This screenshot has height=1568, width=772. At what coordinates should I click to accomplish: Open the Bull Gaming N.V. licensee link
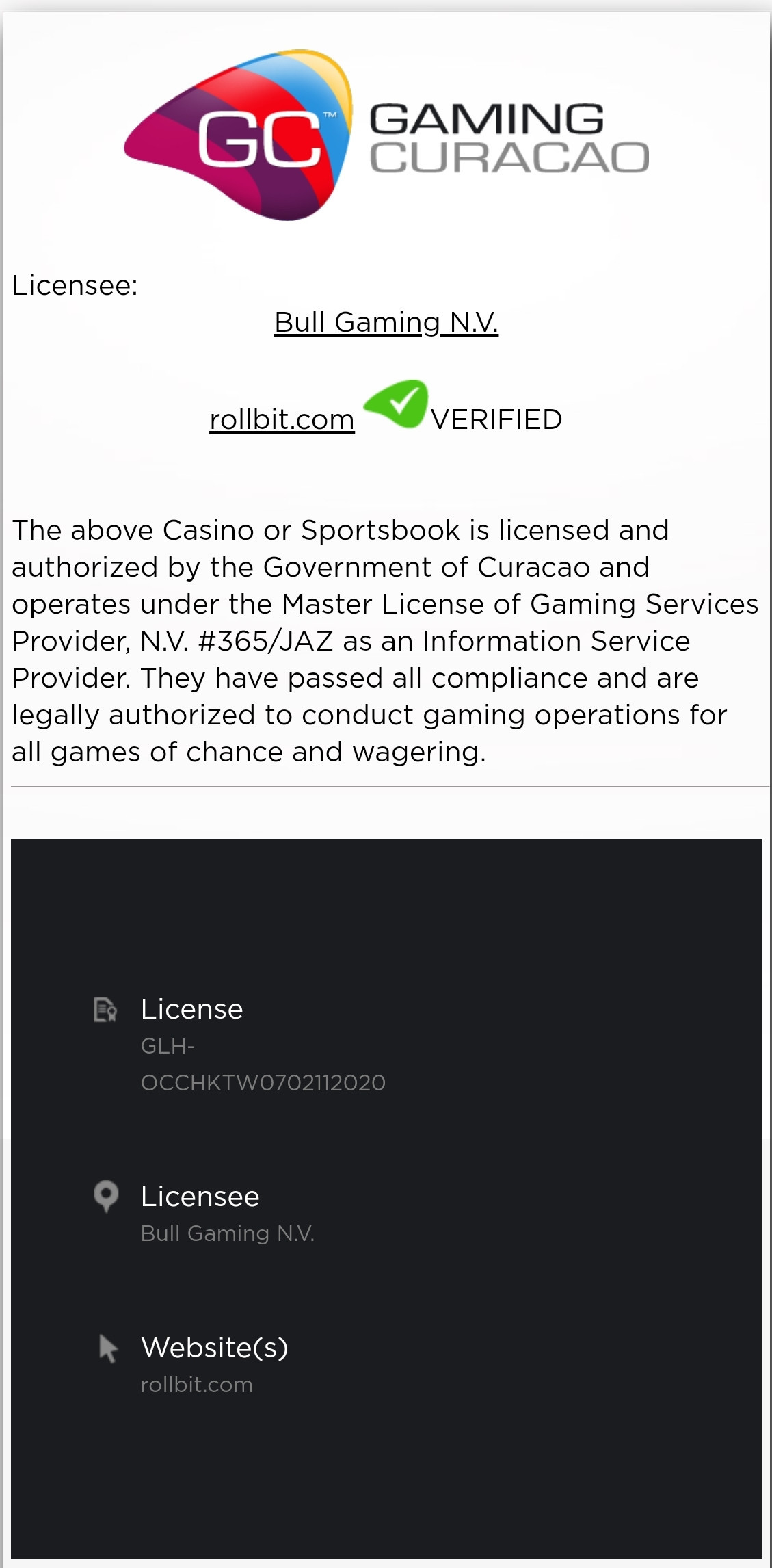pos(386,322)
